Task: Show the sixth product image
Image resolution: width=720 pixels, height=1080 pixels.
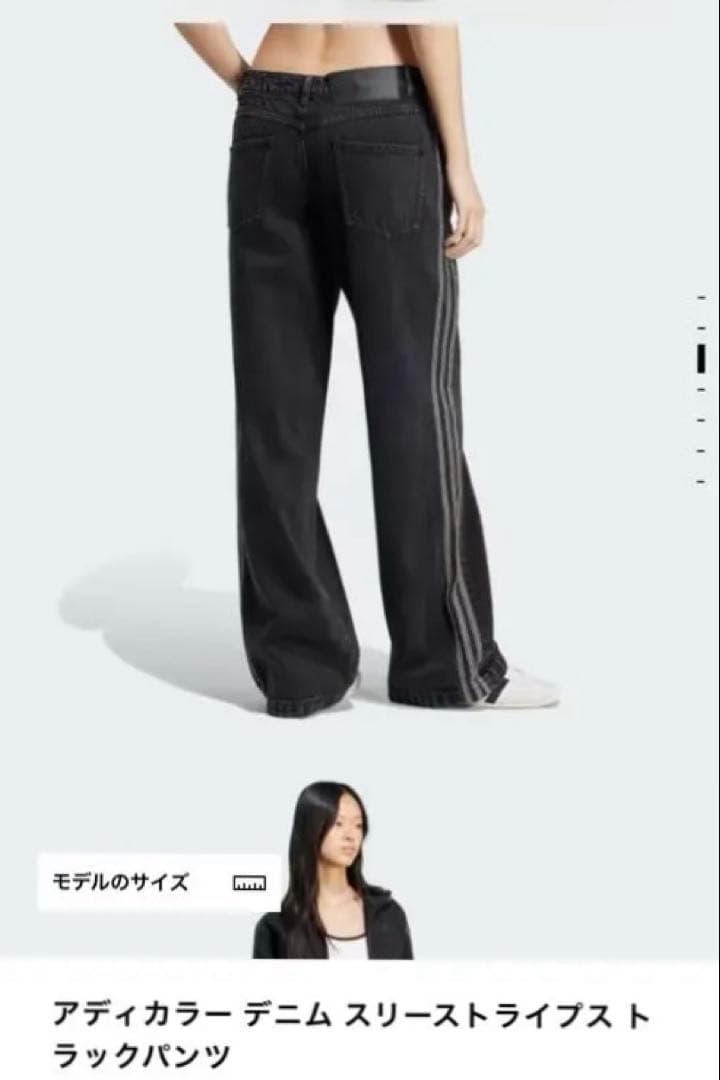Action: (701, 449)
